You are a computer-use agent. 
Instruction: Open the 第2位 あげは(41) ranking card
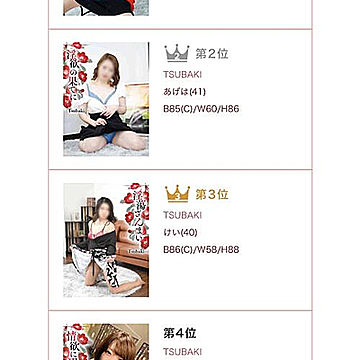[x=180, y=99]
